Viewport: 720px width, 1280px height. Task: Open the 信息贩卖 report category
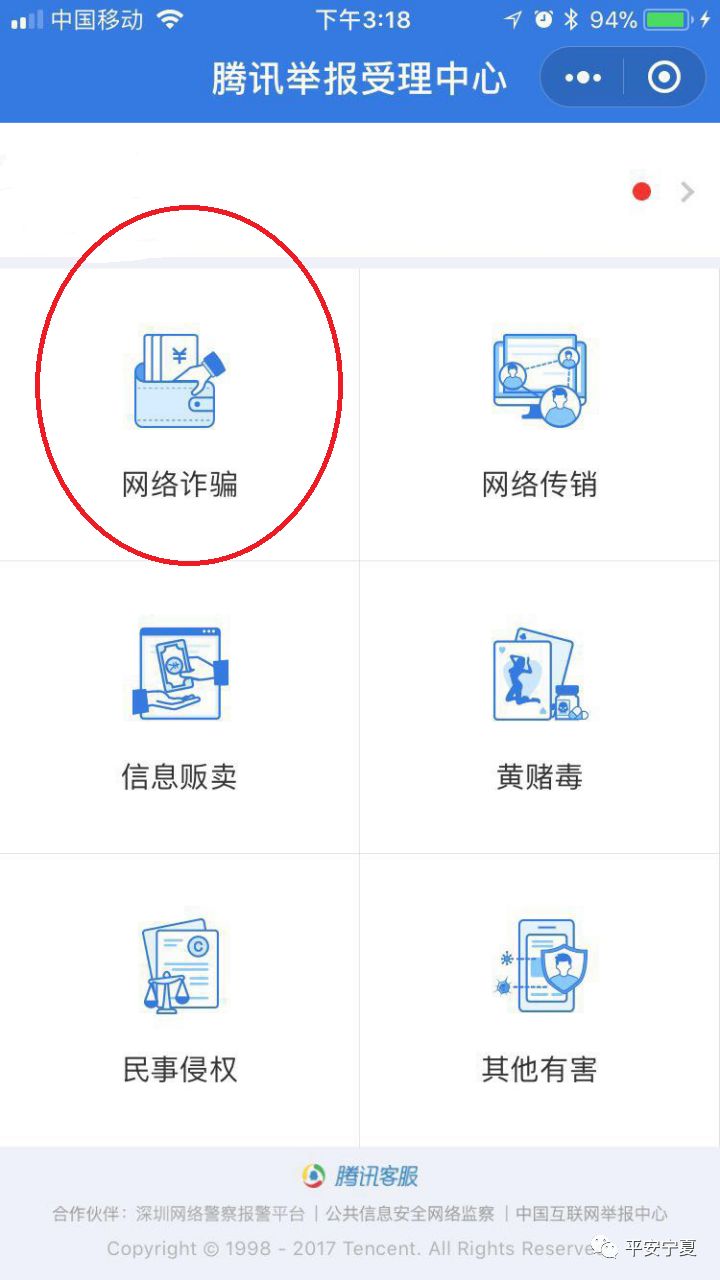pos(180,707)
